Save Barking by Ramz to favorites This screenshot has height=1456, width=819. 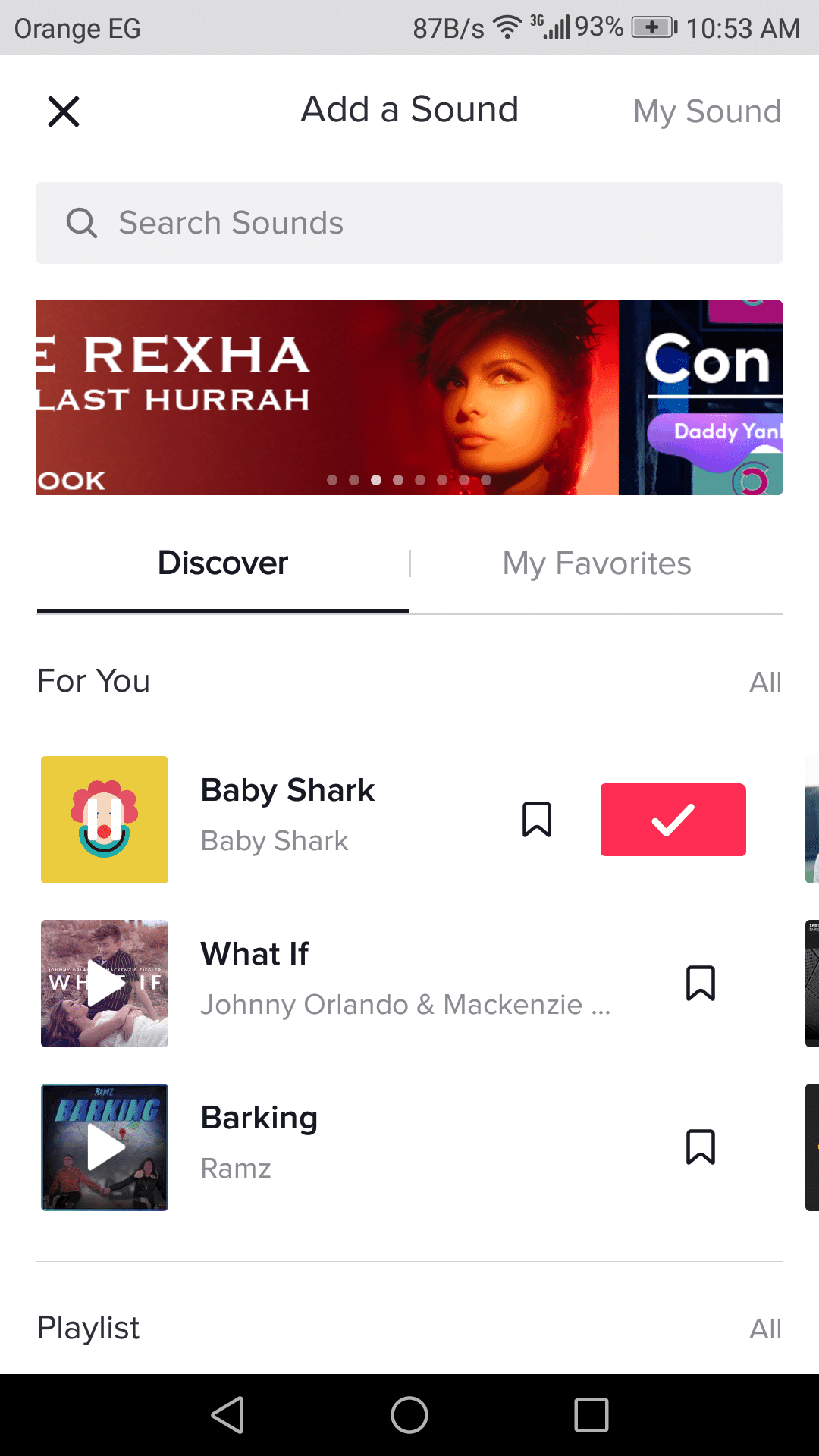coord(701,1147)
